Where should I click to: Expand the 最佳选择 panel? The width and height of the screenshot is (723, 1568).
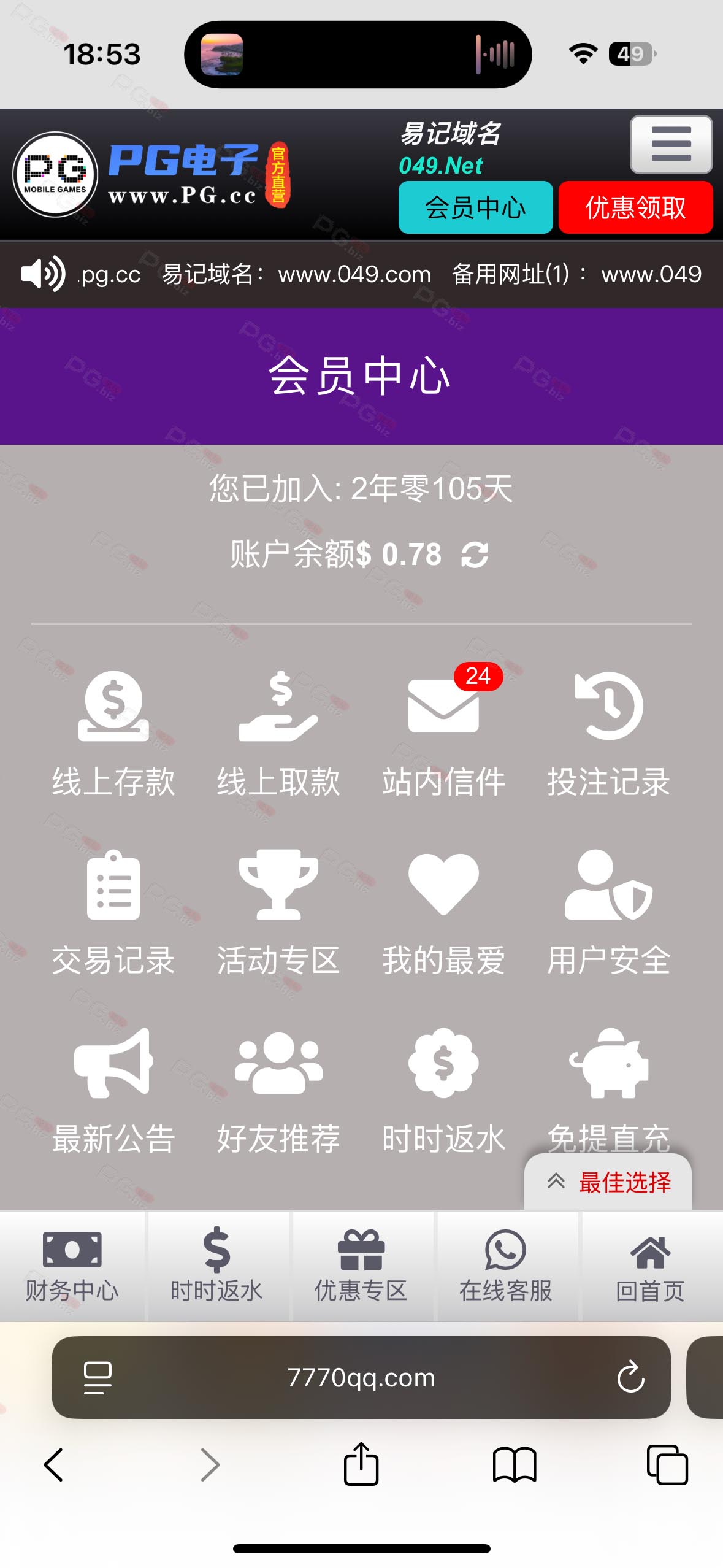pos(608,1182)
